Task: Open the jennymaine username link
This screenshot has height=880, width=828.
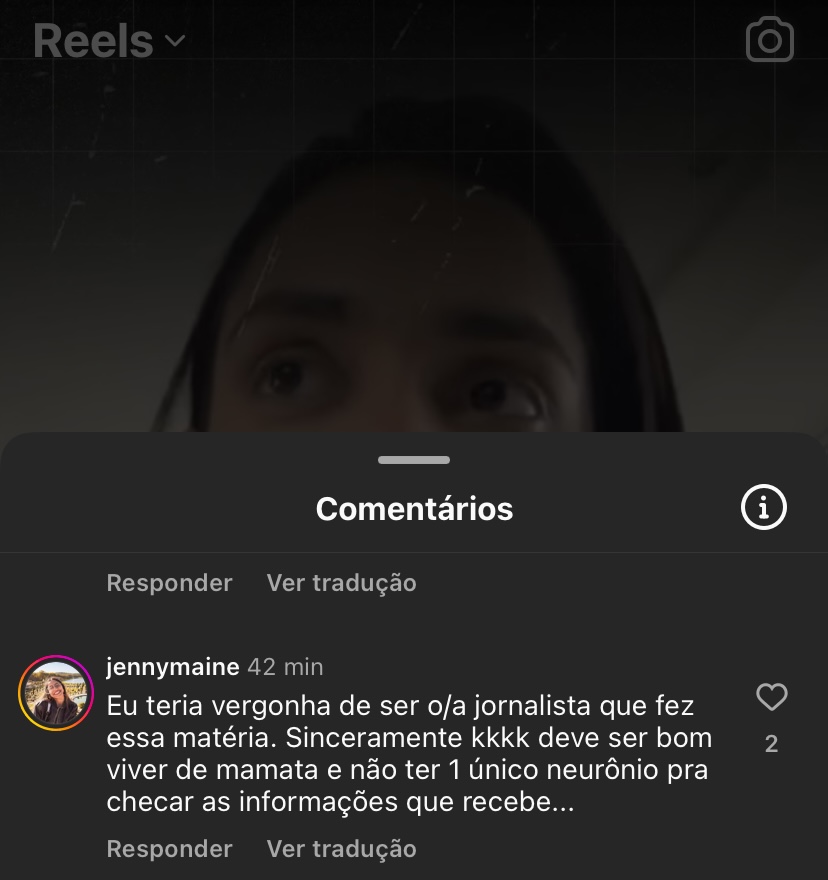Action: 172,667
